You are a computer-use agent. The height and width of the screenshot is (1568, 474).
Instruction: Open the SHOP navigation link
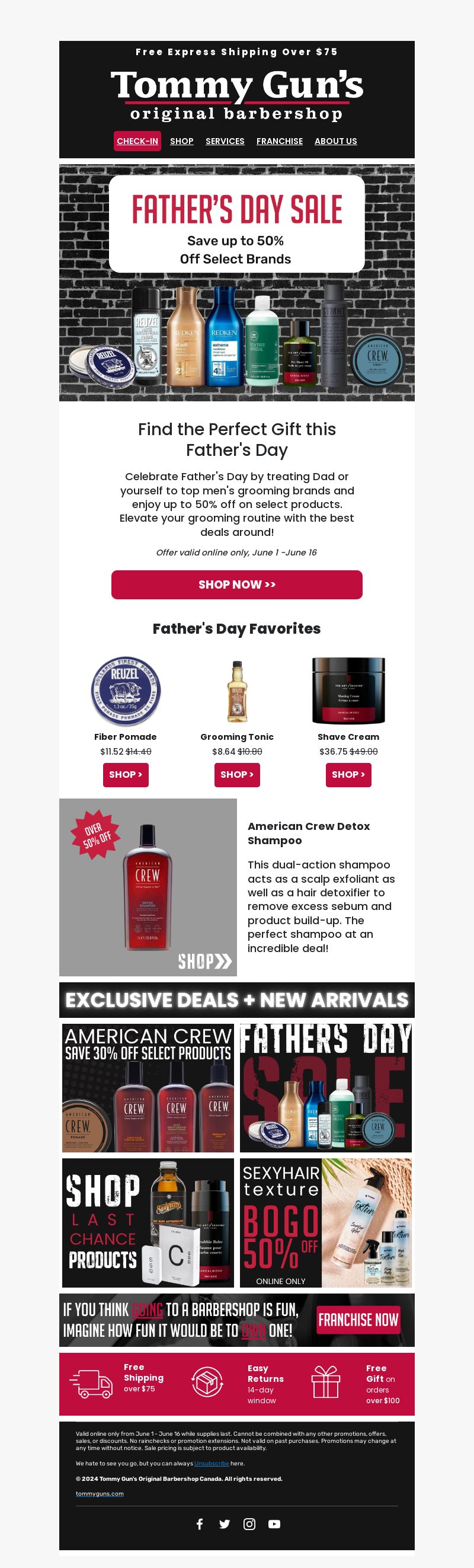point(181,141)
